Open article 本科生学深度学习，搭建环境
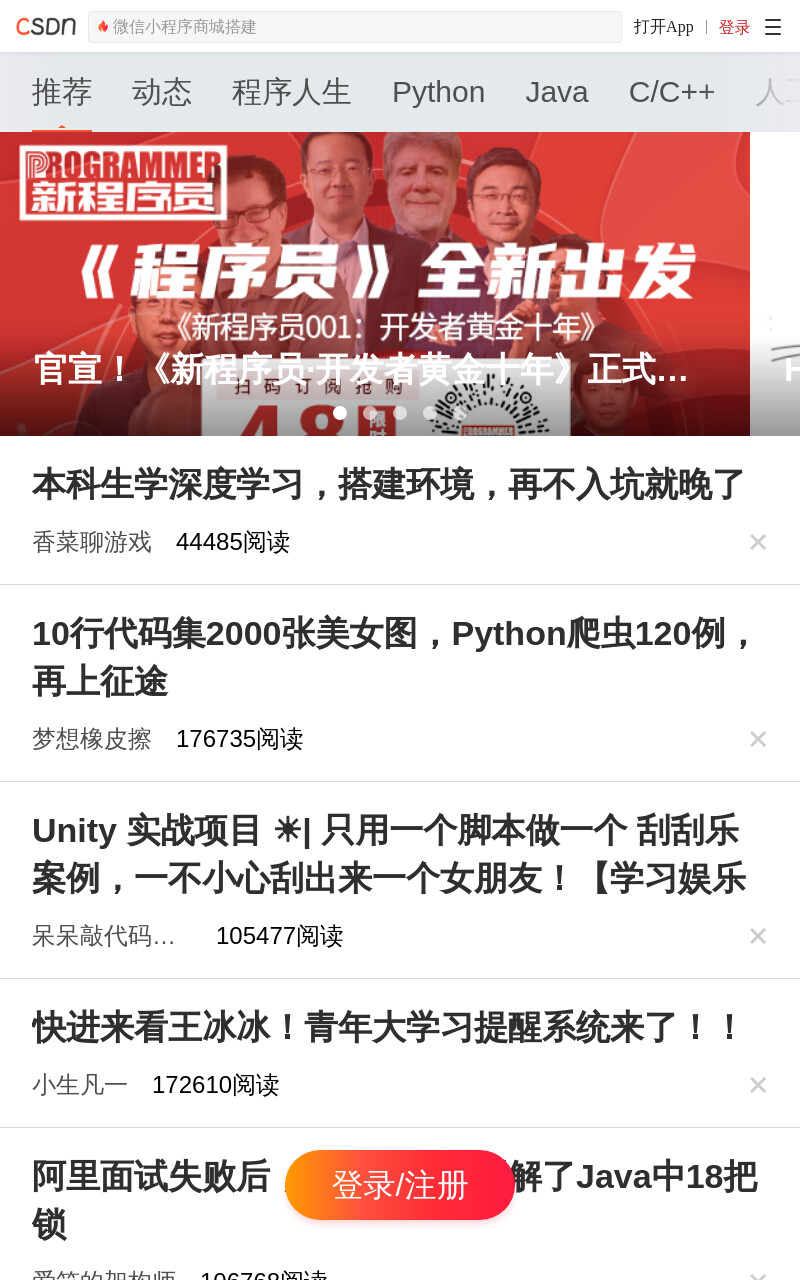 (389, 485)
